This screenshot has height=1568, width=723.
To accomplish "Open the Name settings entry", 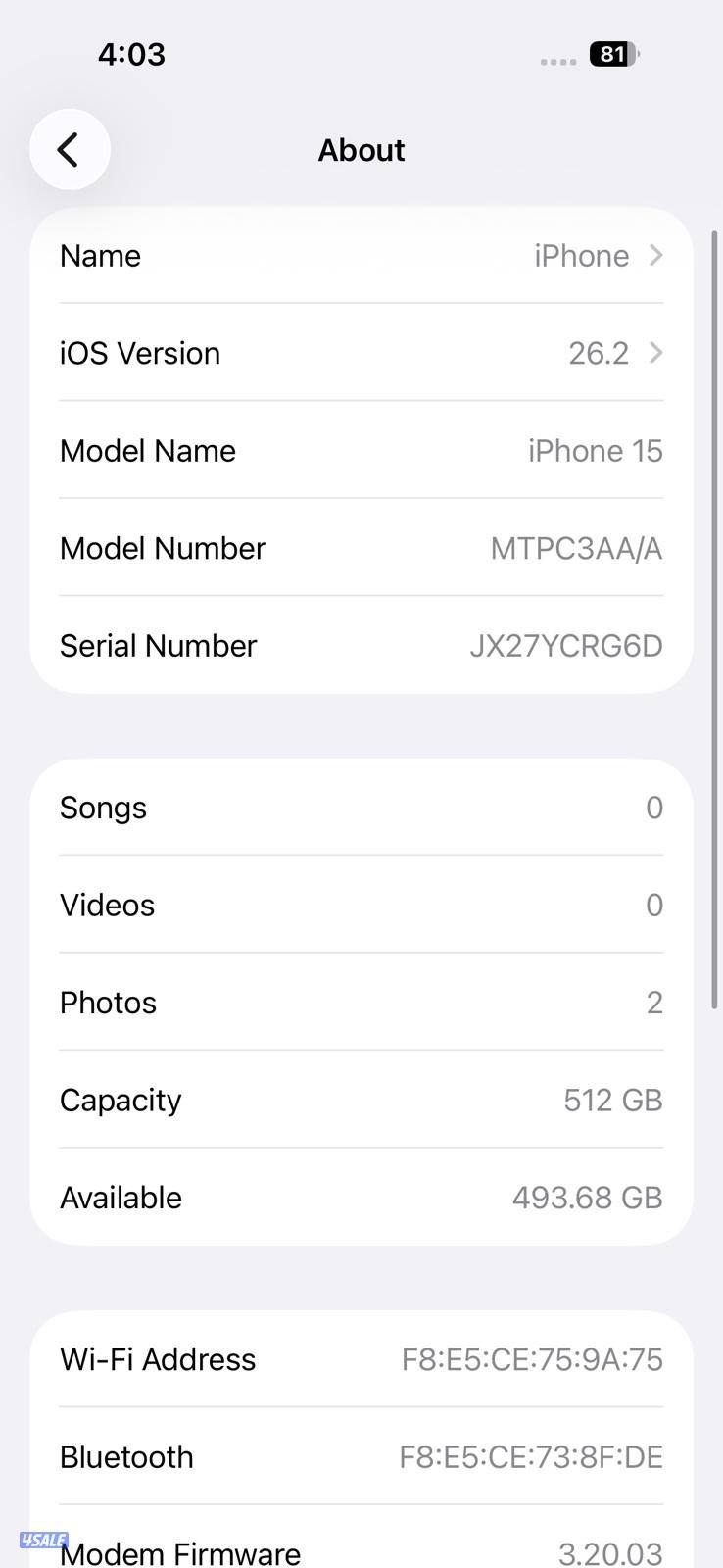I will point(361,255).
